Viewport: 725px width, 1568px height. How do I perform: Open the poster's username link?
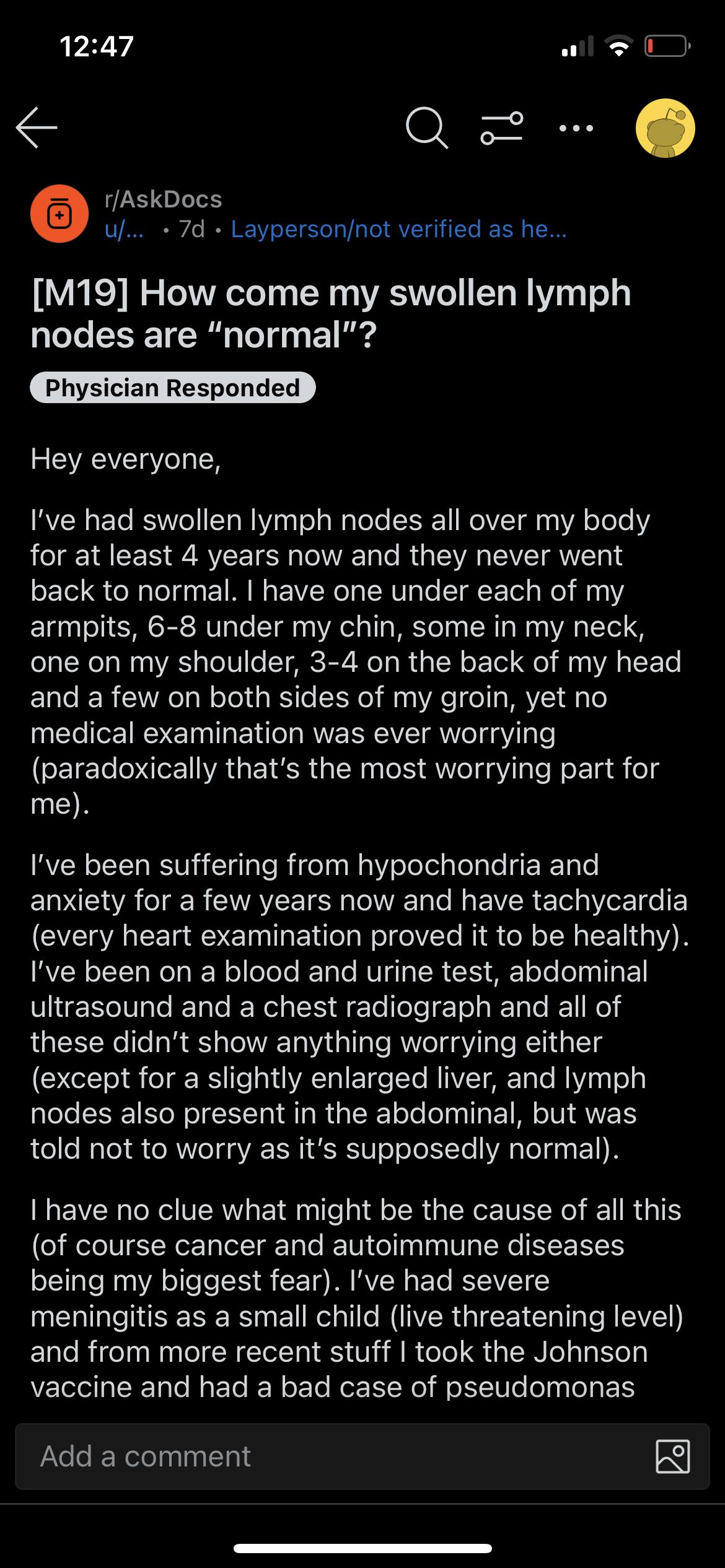(x=124, y=229)
